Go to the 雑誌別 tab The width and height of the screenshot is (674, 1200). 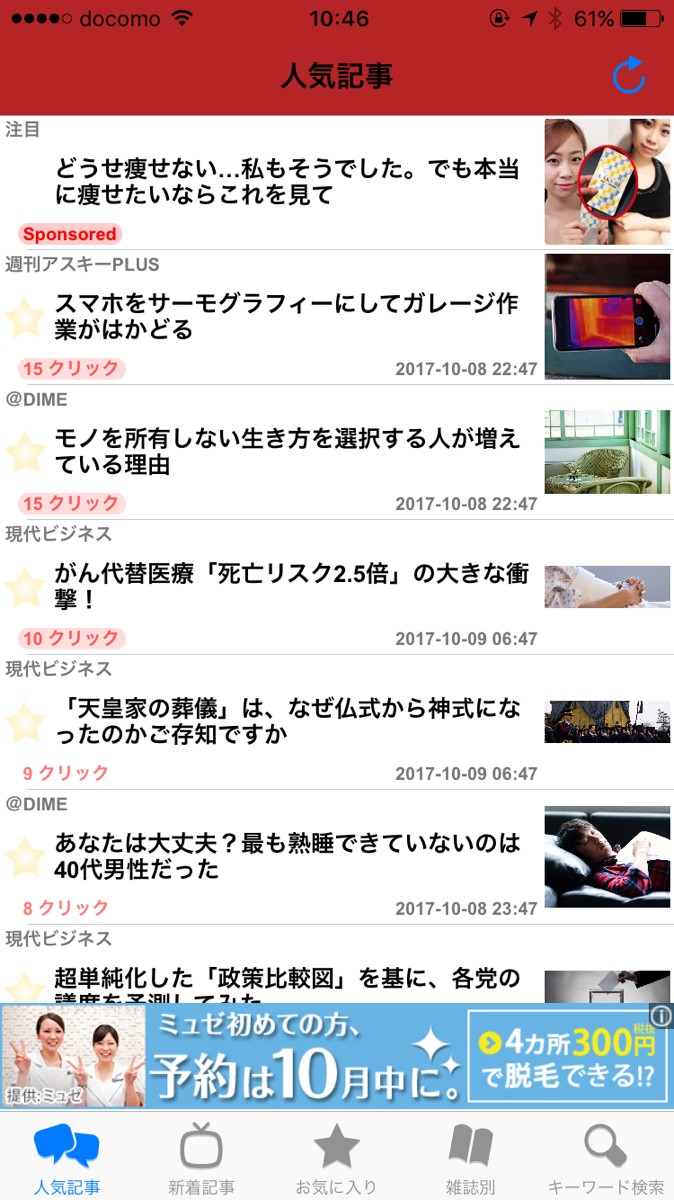(x=470, y=1156)
